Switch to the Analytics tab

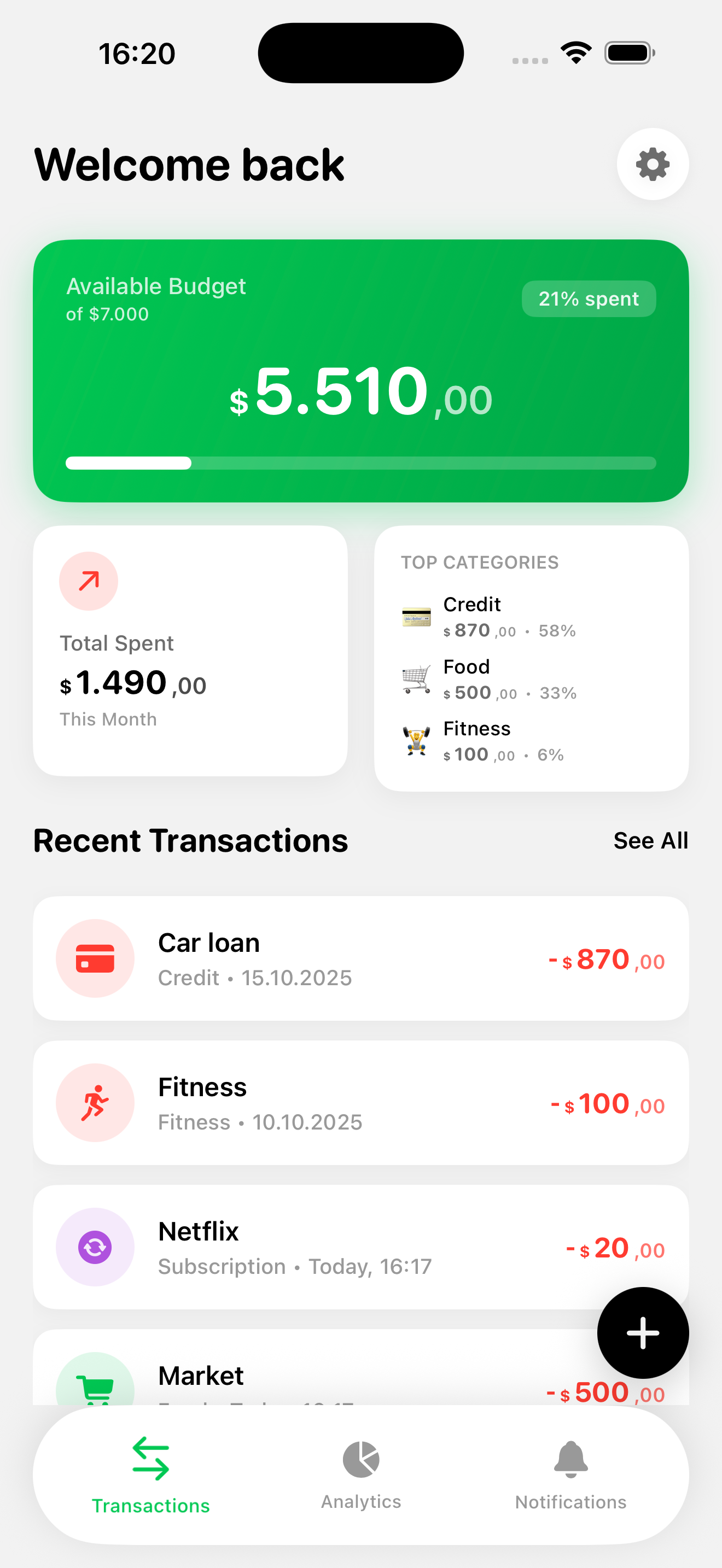361,1473
